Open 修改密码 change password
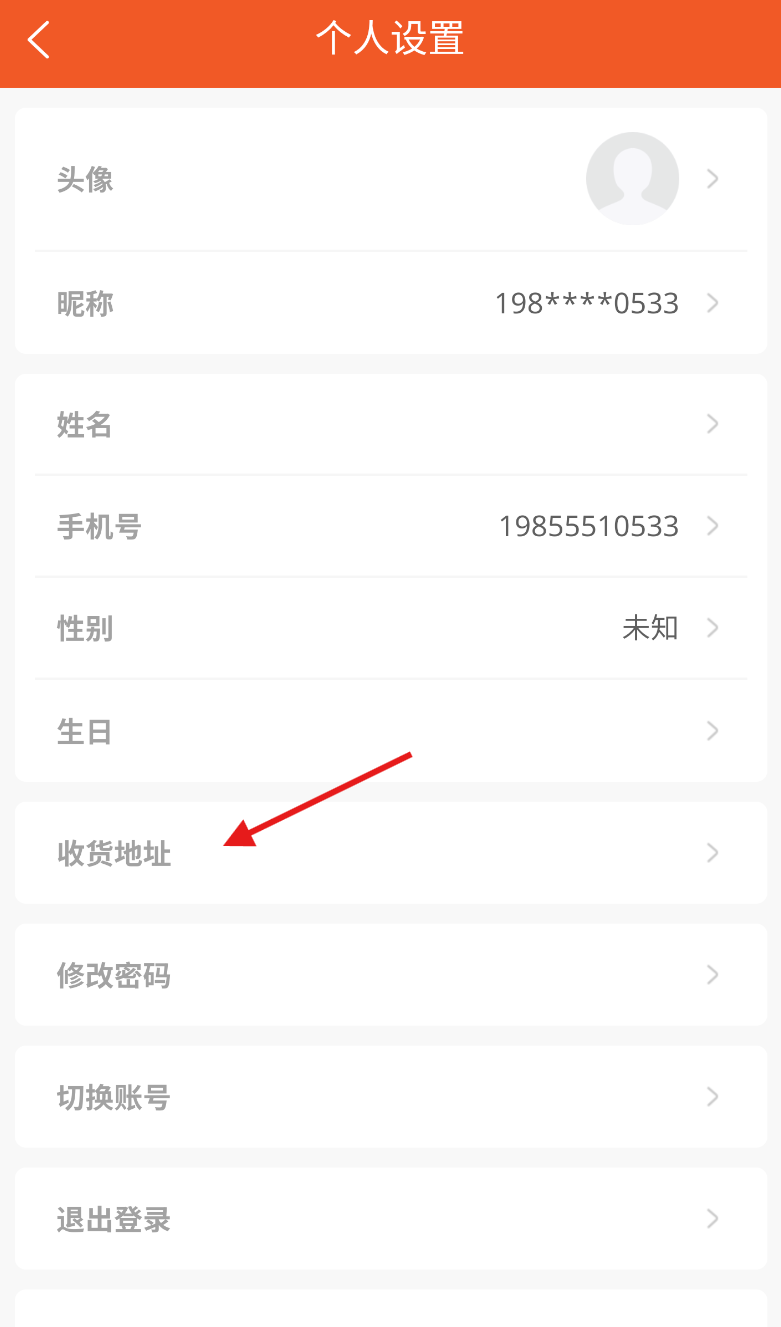This screenshot has height=1327, width=781. click(x=391, y=975)
